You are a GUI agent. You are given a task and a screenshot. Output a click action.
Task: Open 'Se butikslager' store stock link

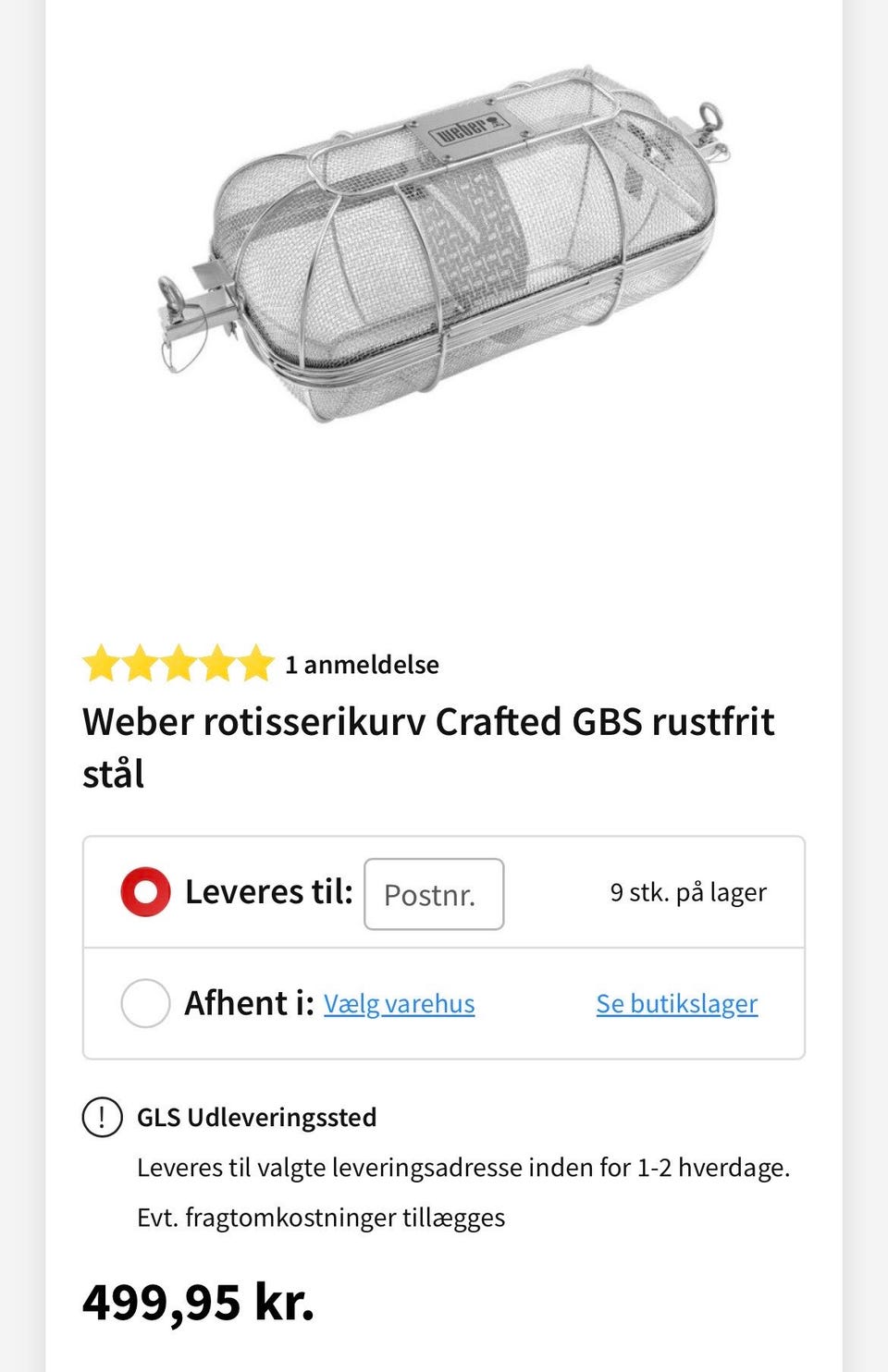[677, 1003]
